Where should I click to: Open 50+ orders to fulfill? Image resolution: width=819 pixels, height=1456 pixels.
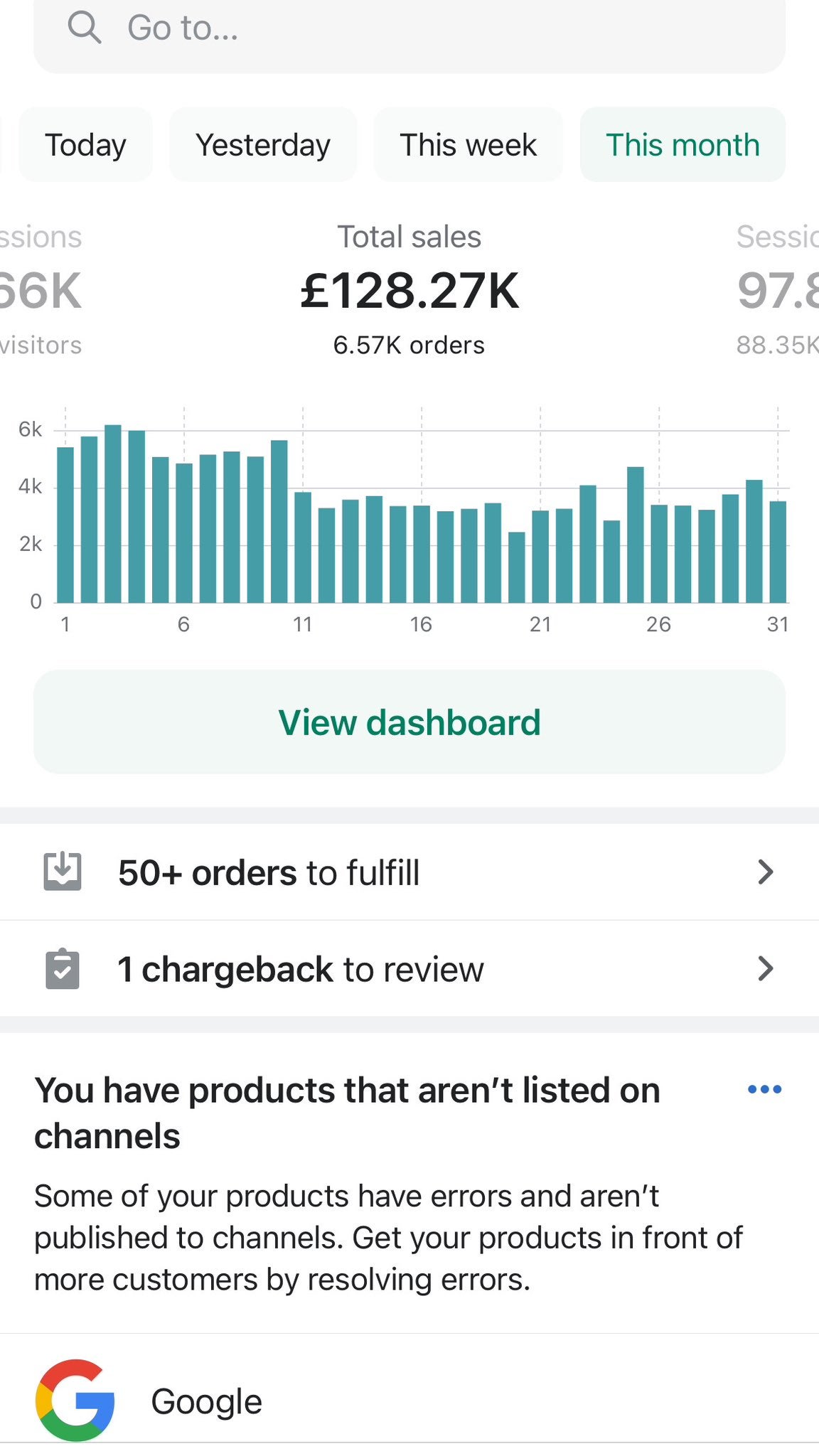[409, 872]
